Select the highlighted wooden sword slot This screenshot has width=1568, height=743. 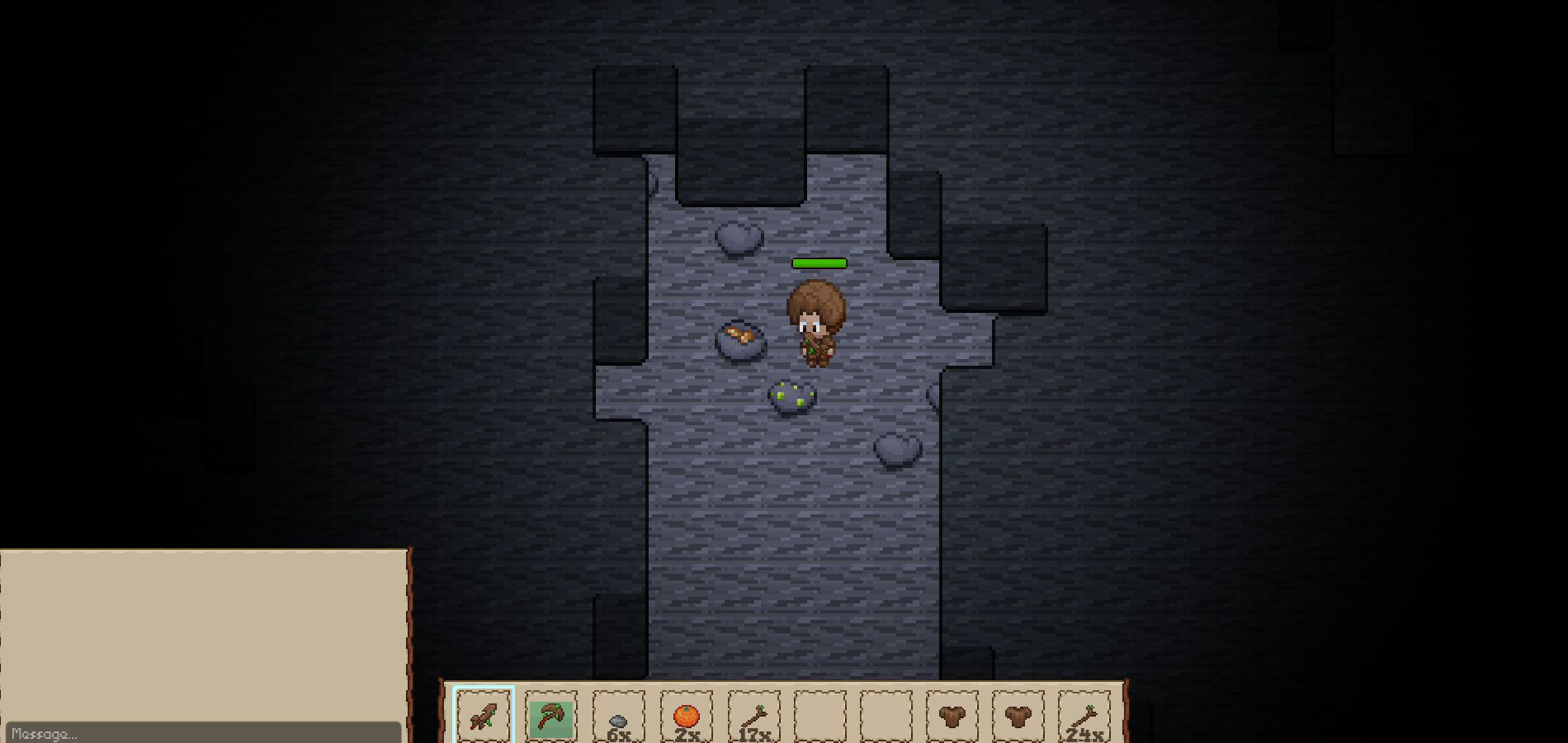point(483,716)
